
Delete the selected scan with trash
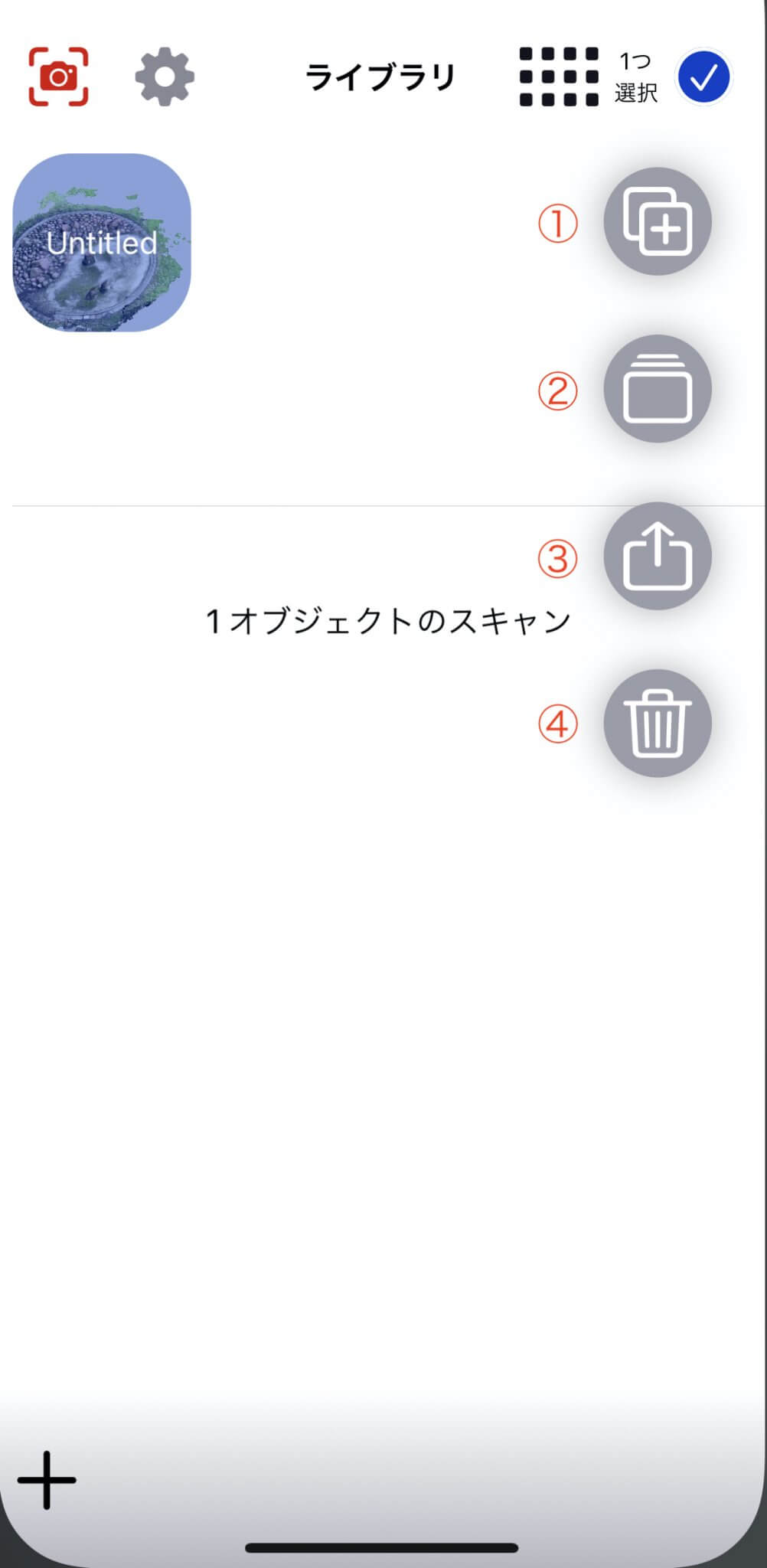(x=658, y=723)
